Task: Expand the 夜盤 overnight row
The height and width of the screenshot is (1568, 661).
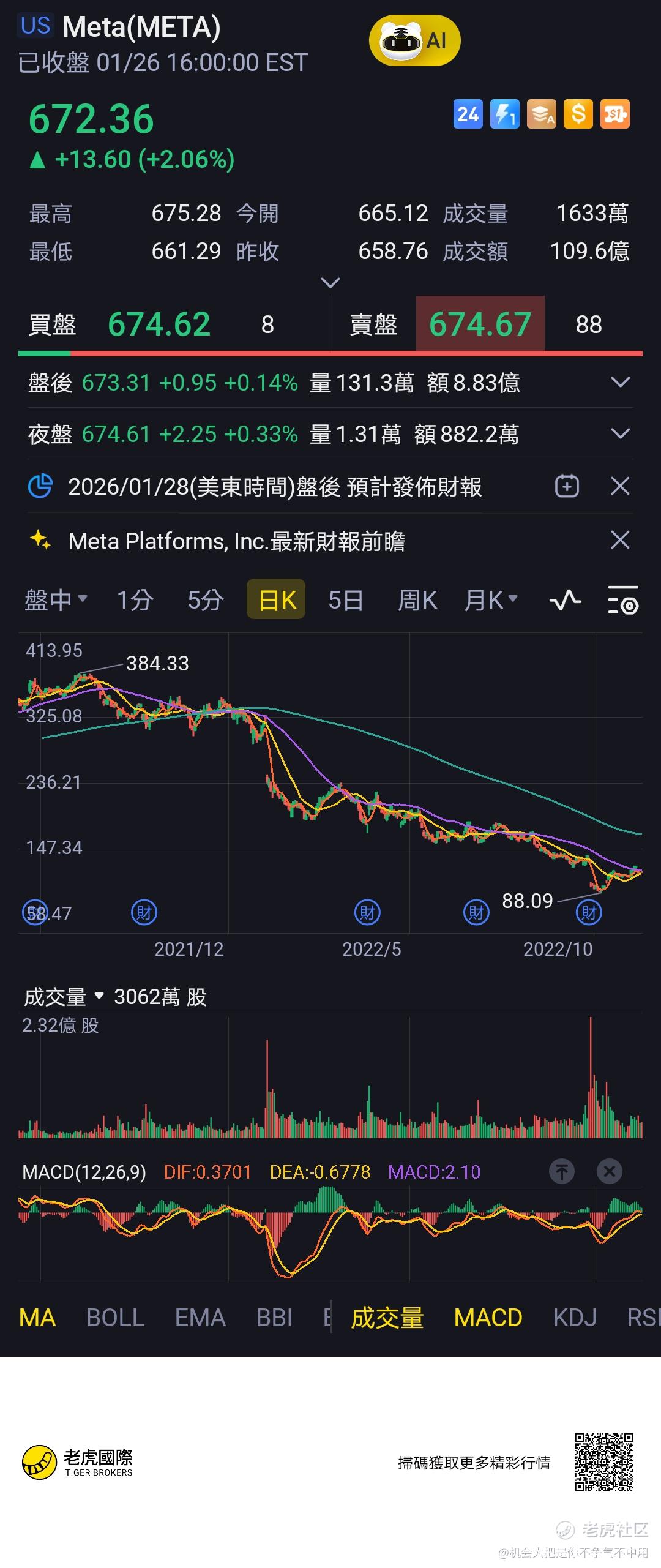Action: pyautogui.click(x=620, y=434)
